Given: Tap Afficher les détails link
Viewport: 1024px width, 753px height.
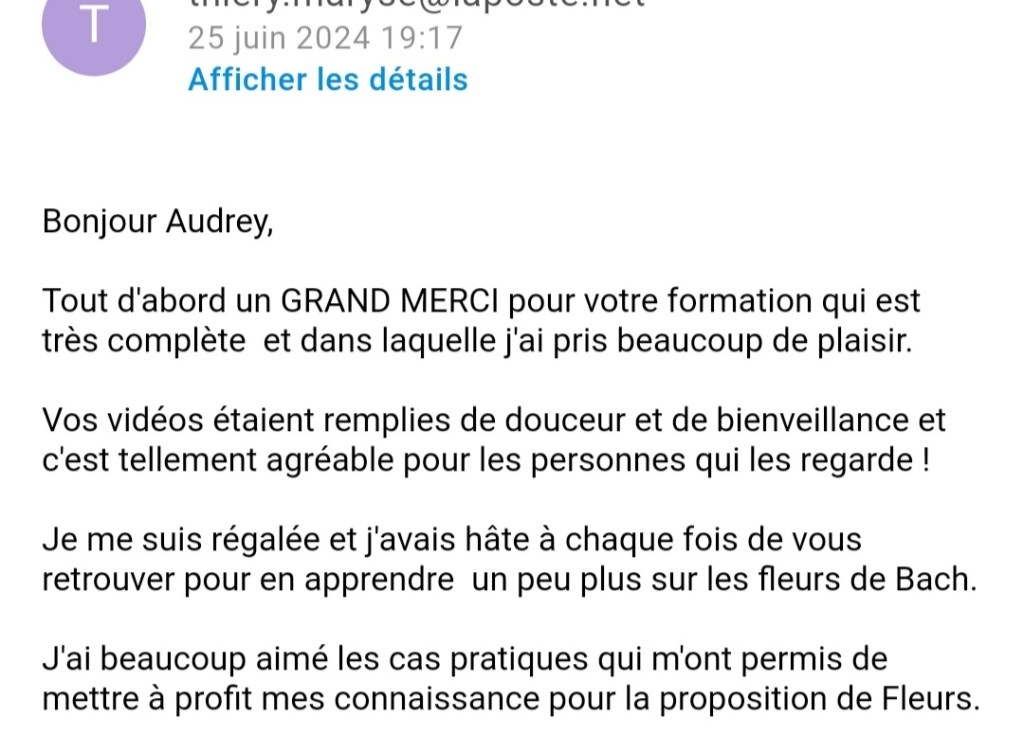Looking at the screenshot, I should coord(327,79).
